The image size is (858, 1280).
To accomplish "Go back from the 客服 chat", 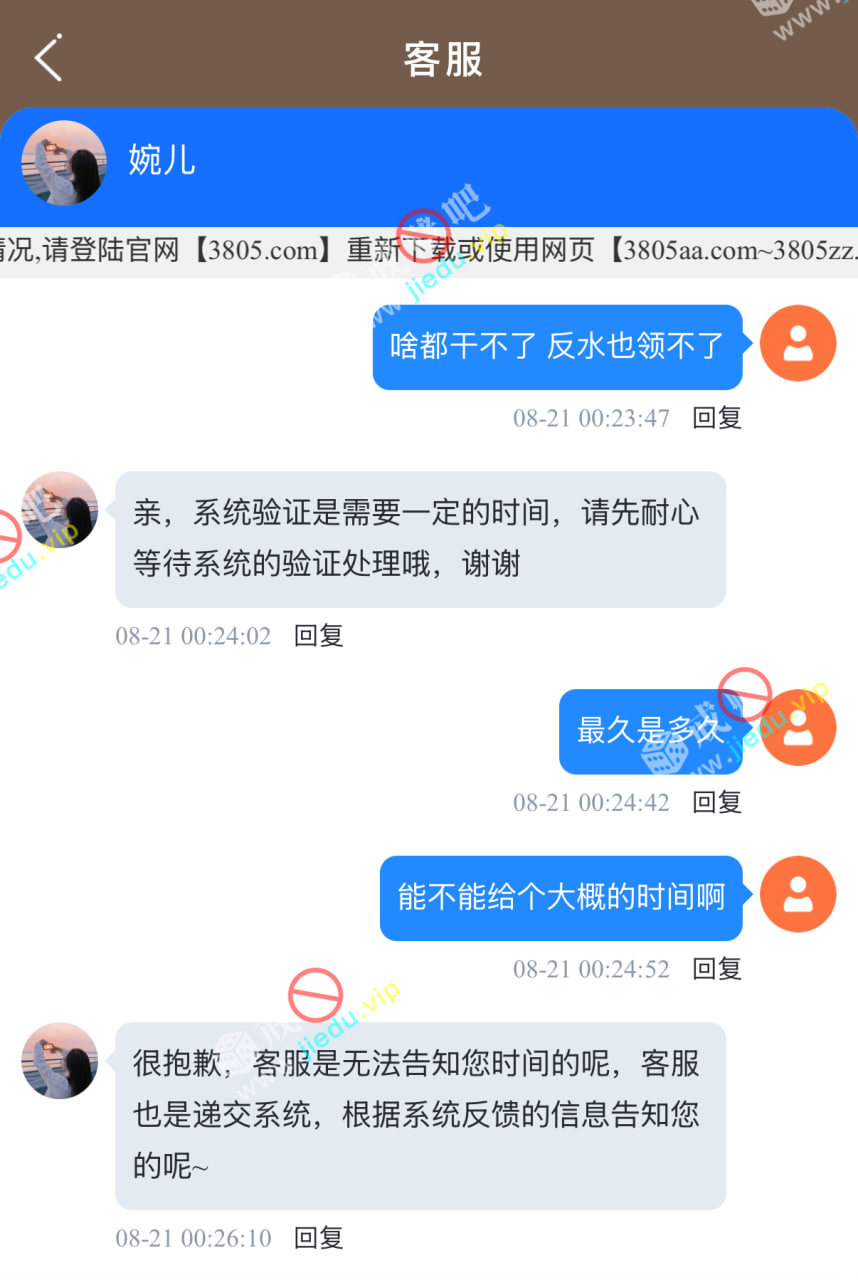I will (48, 58).
